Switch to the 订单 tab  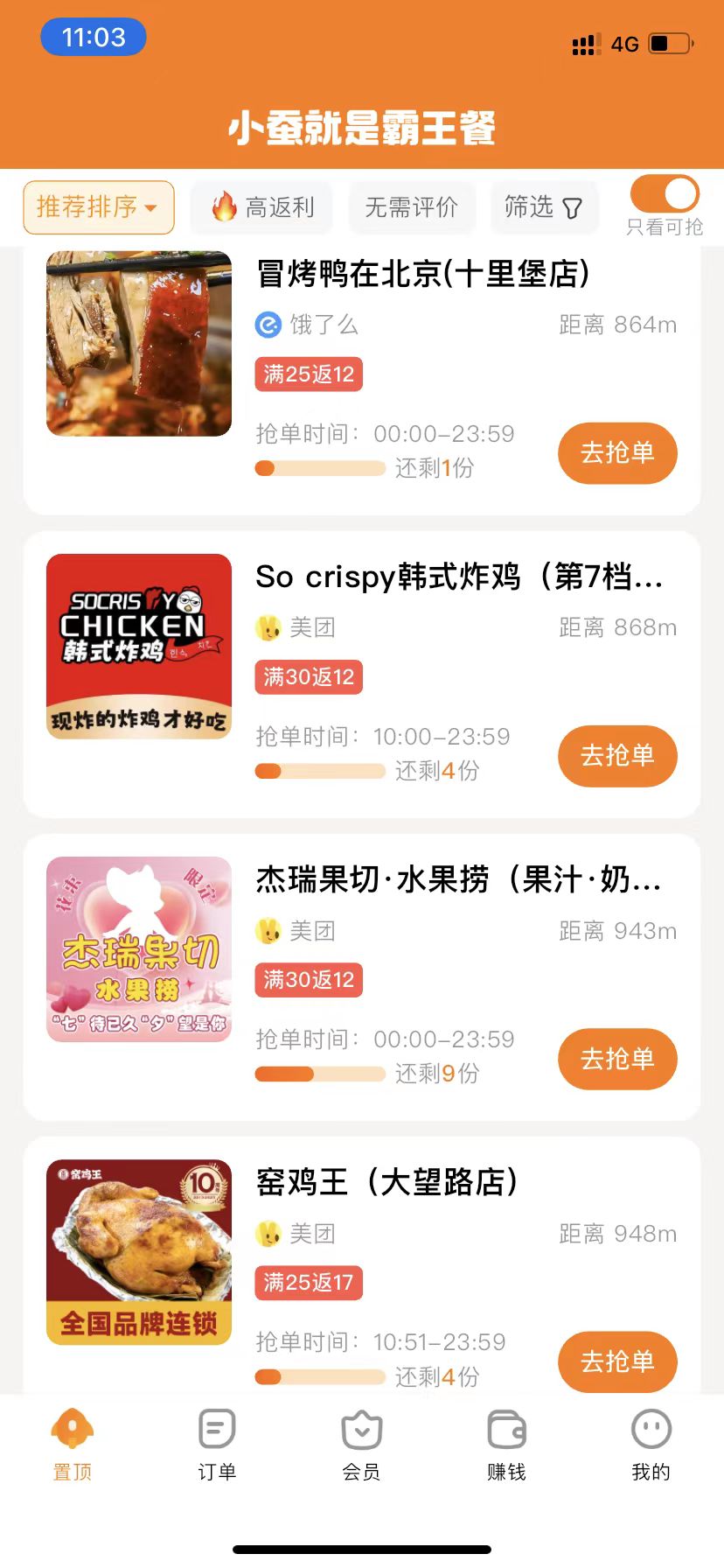pyautogui.click(x=217, y=1445)
